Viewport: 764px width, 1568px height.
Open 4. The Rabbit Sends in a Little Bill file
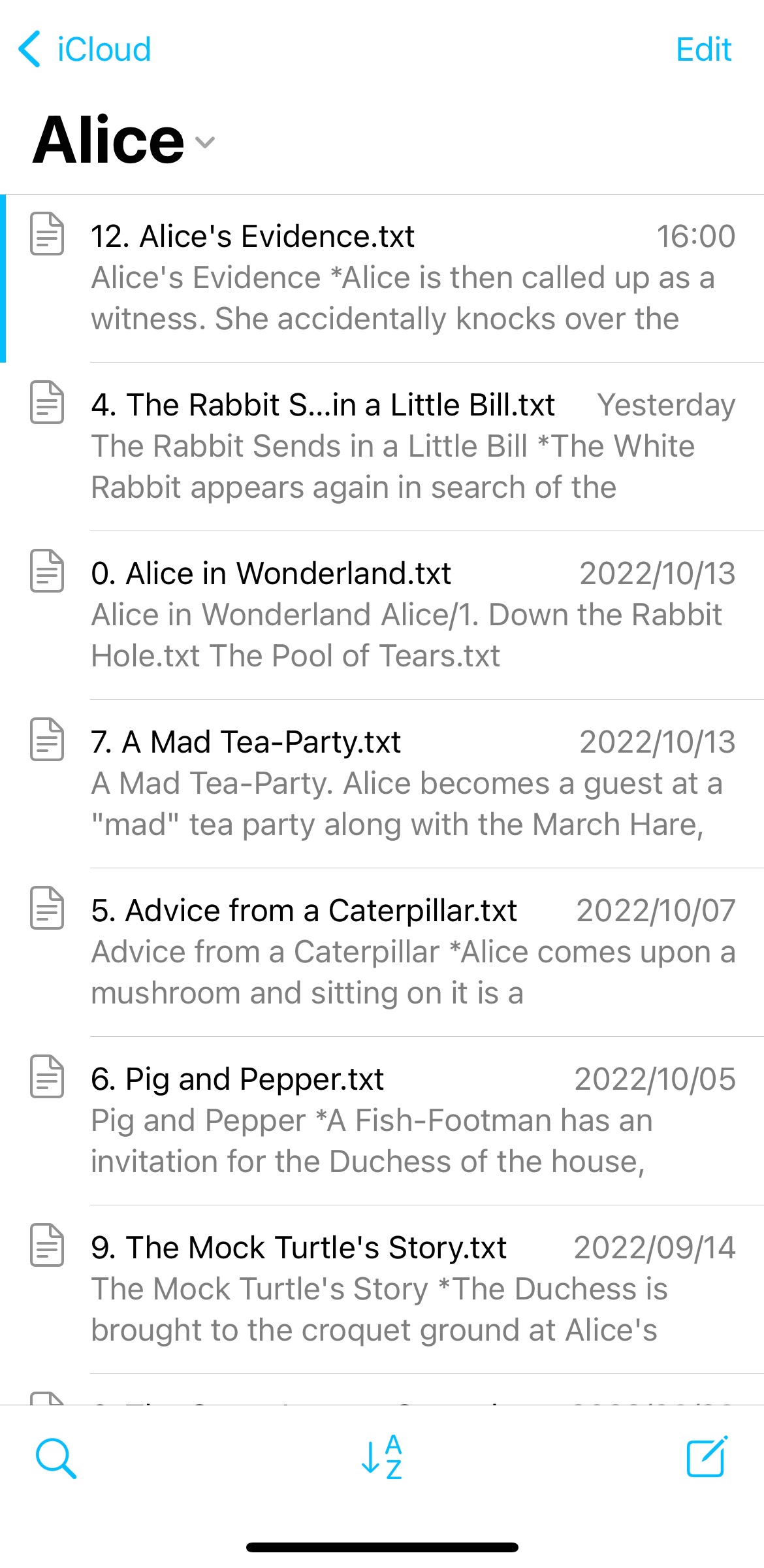click(382, 447)
